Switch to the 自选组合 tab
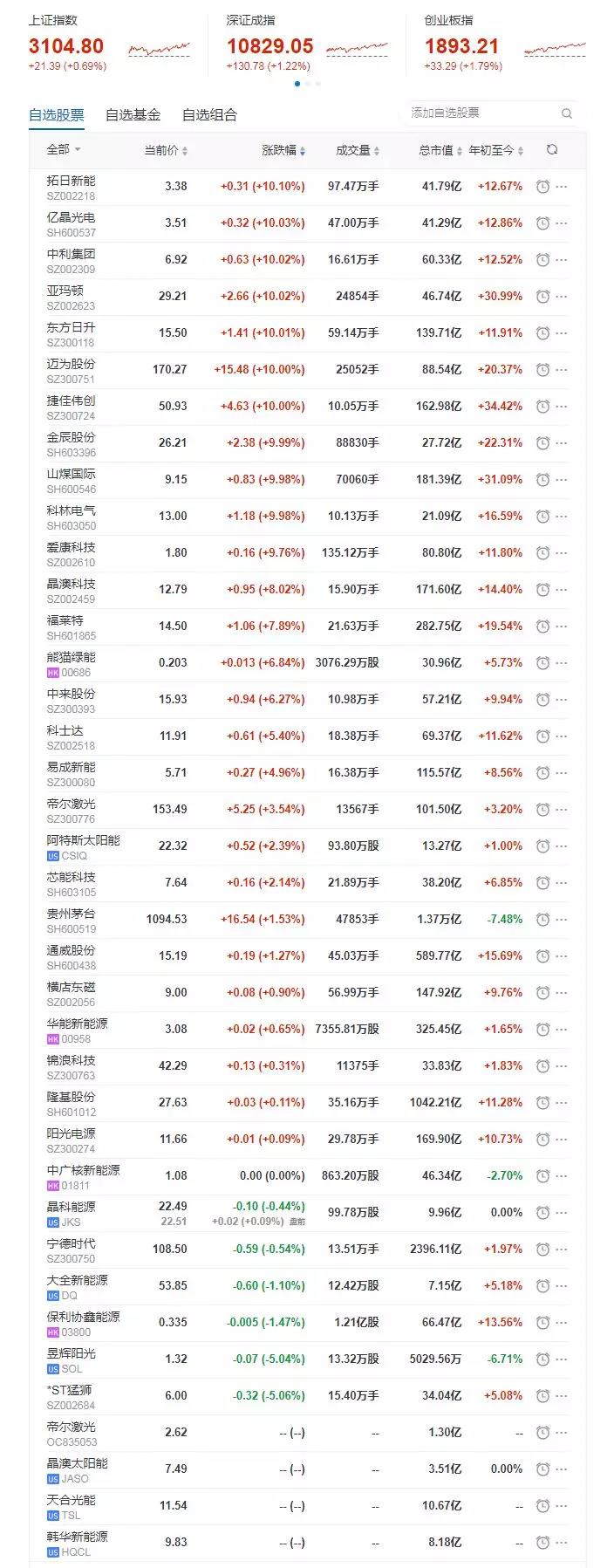 209,115
